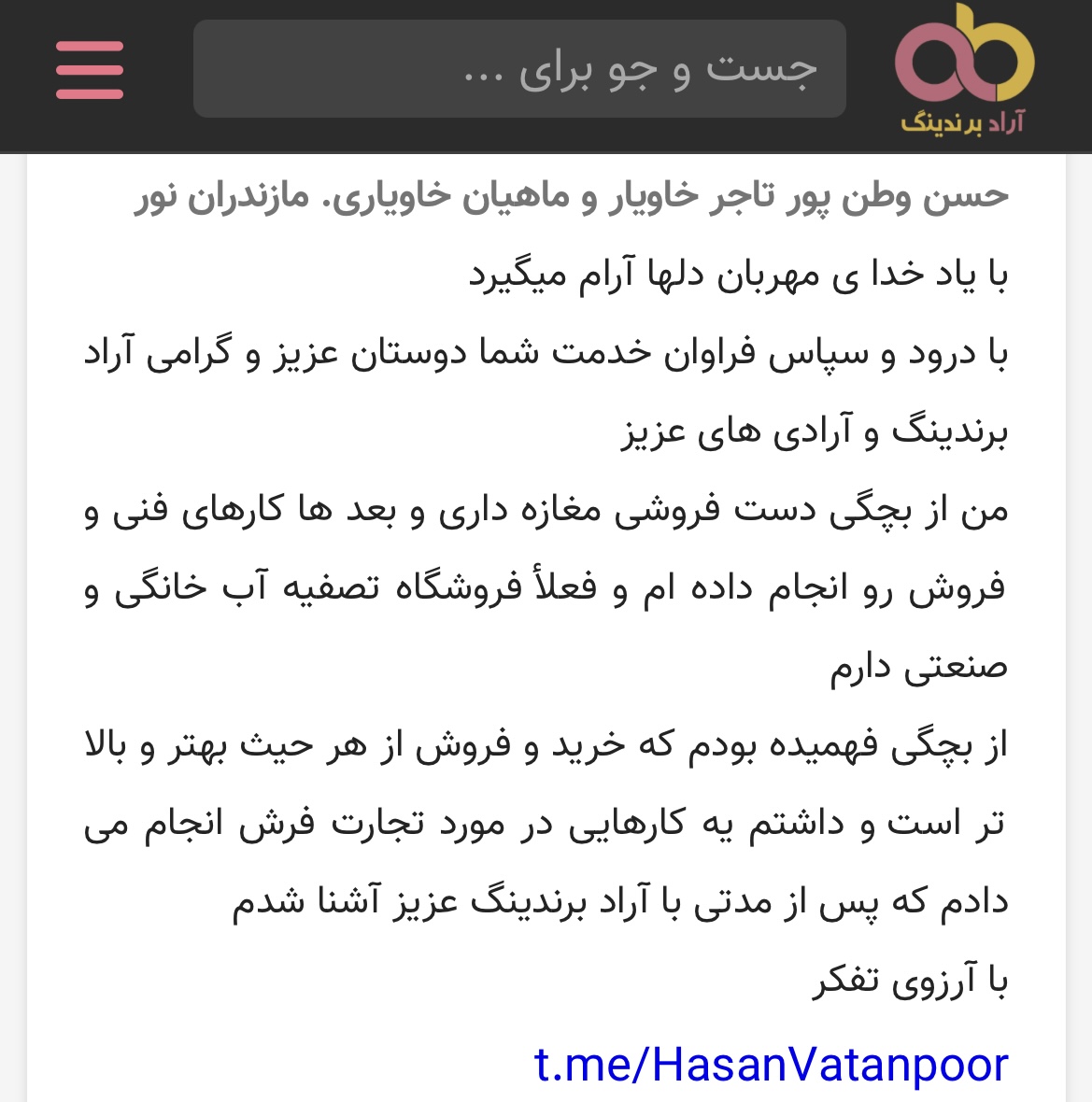Open the hamburger menu
This screenshot has width=1092, height=1102.
[x=90, y=70]
